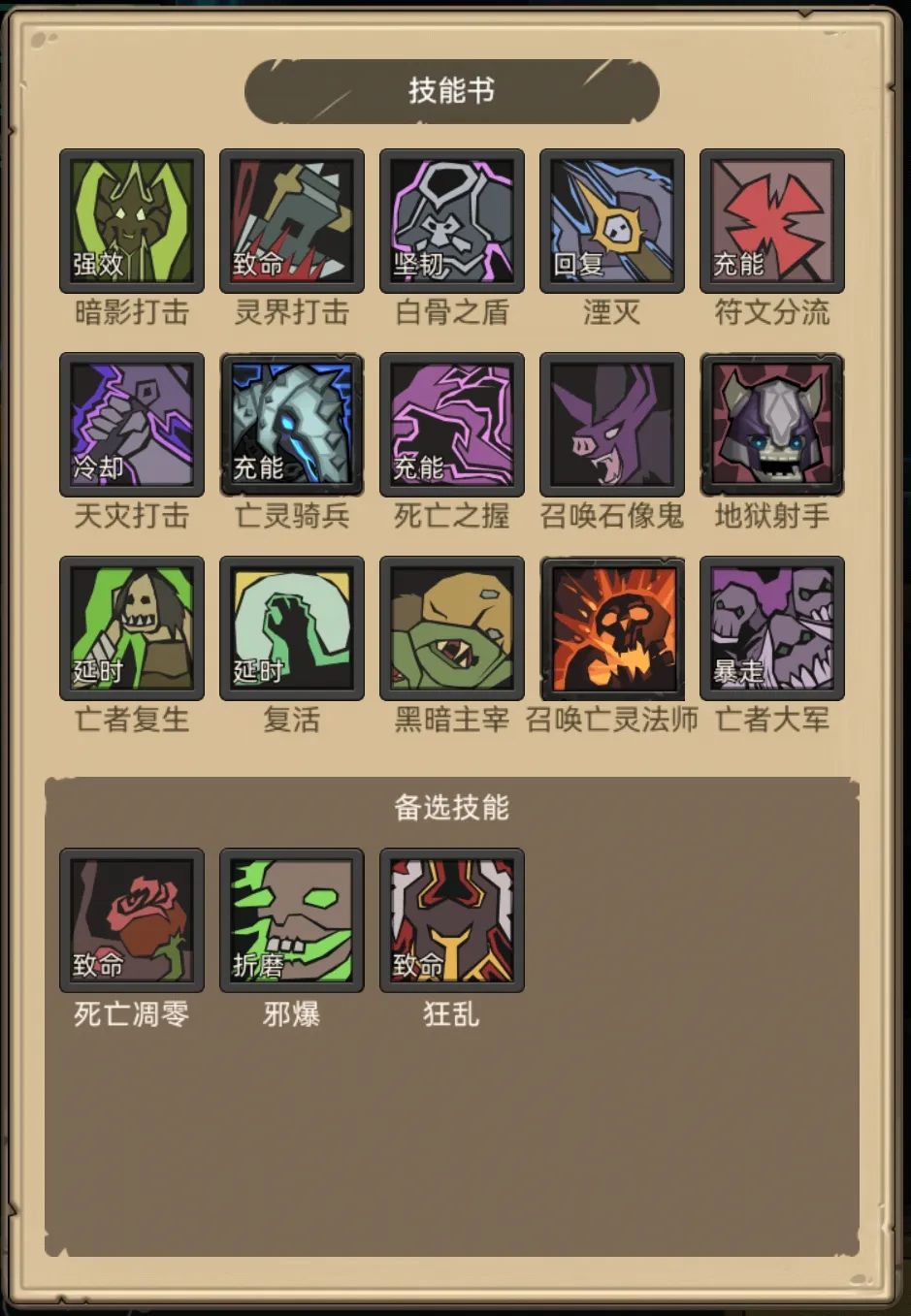The width and height of the screenshot is (911, 1316).
Task: Choose the 湮灭 skill icon
Action: (612, 221)
